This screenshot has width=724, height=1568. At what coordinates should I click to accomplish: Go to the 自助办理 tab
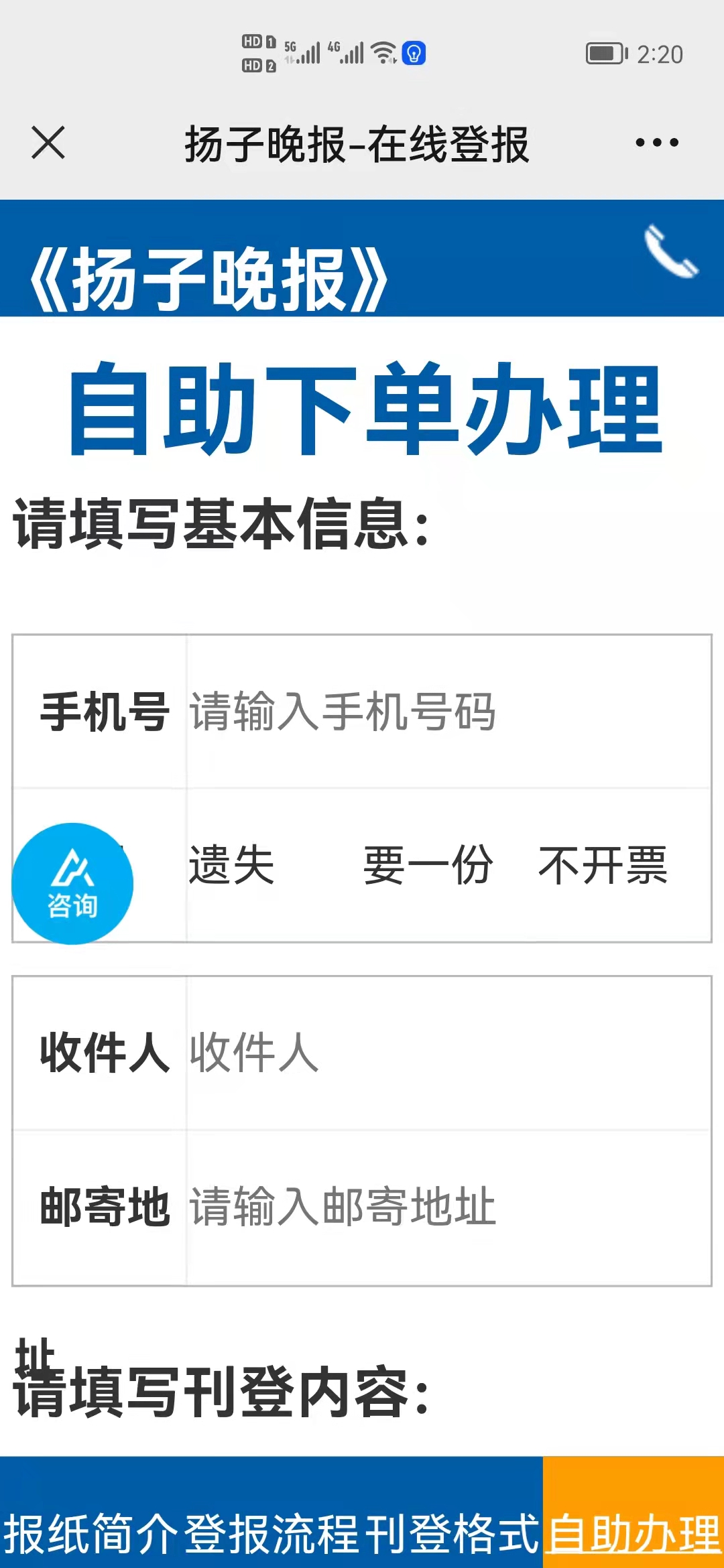pos(633,1533)
